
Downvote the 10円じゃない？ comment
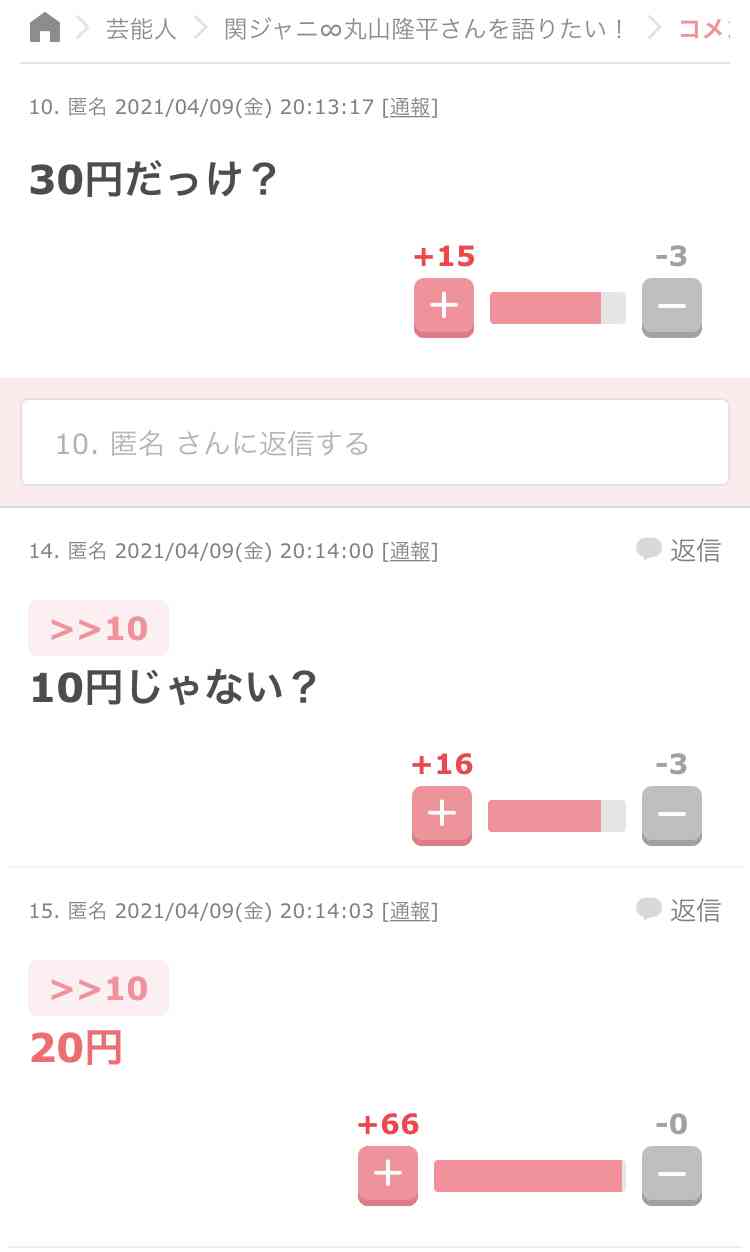point(672,815)
